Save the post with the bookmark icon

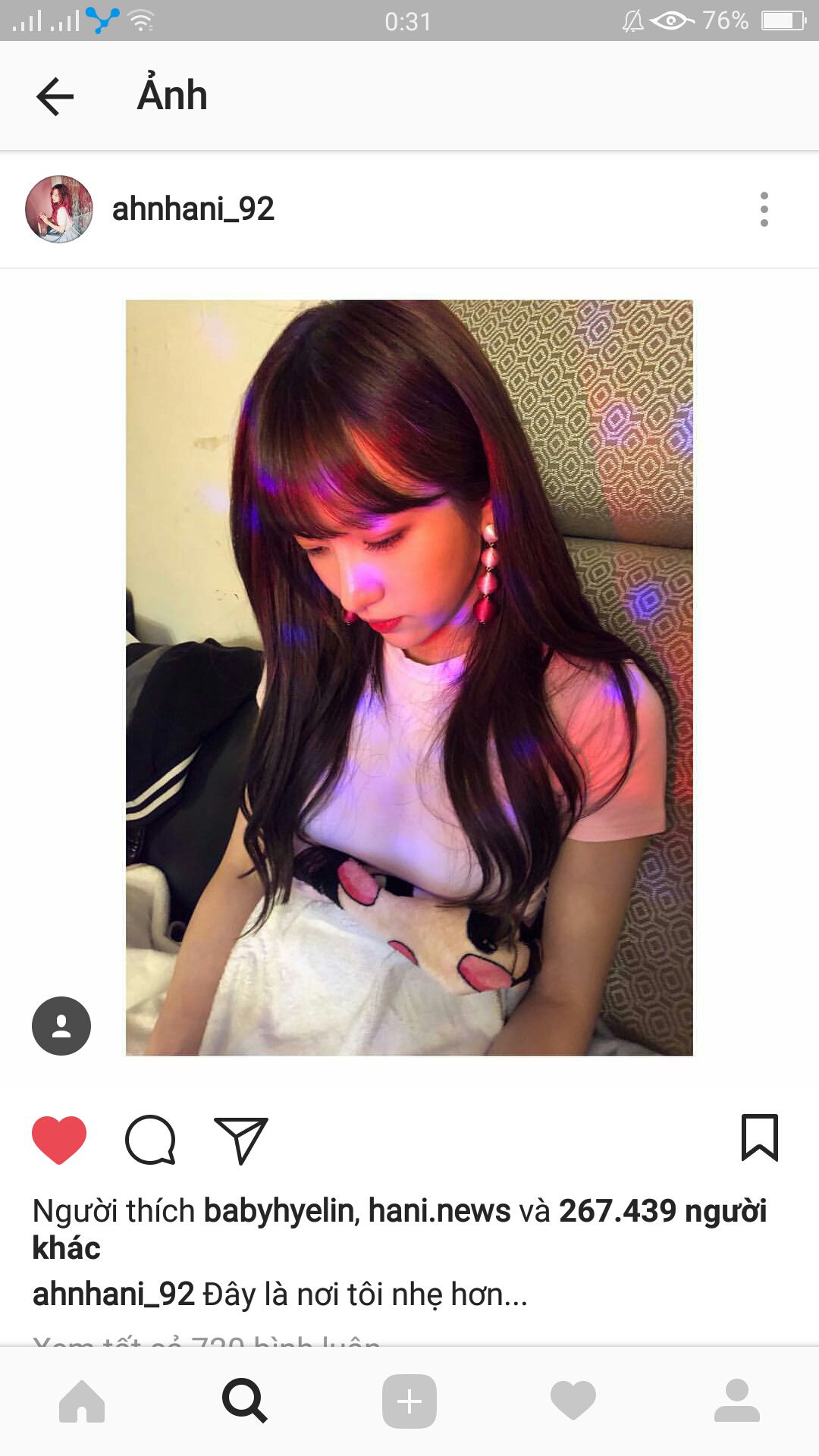(760, 1137)
